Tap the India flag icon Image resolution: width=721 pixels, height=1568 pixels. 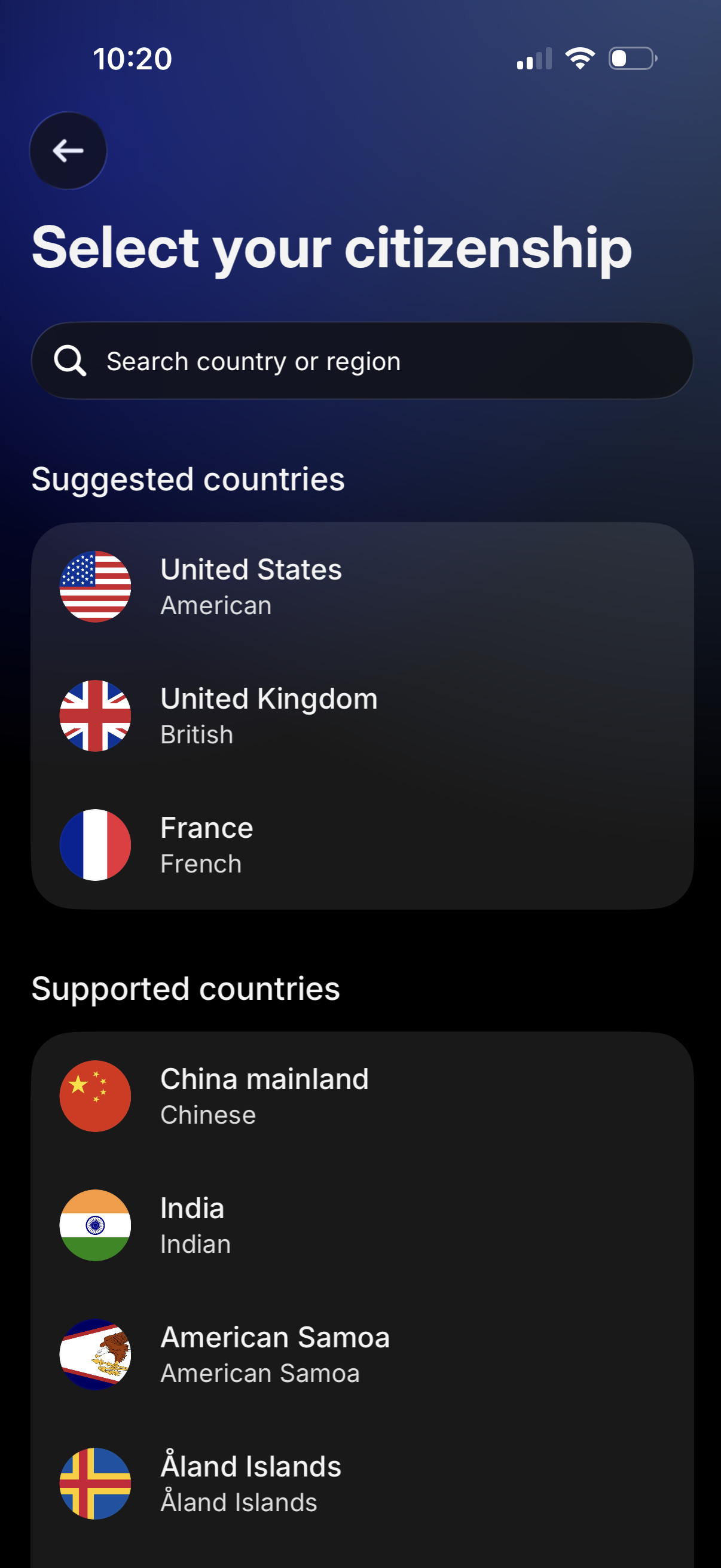[x=96, y=1225]
